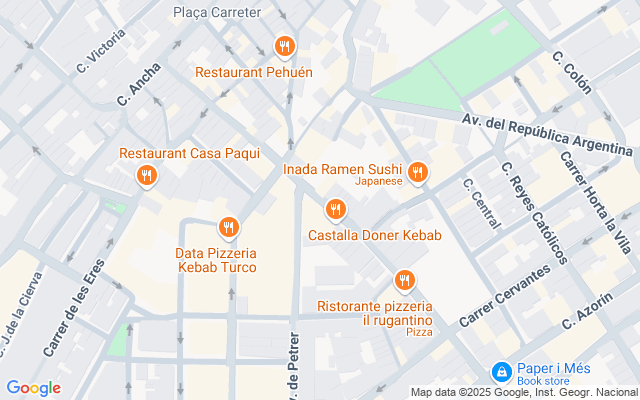Image resolution: width=640 pixels, height=400 pixels.
Task: Open the Ristorante pizzeria il rugantino pin
Action: (404, 282)
